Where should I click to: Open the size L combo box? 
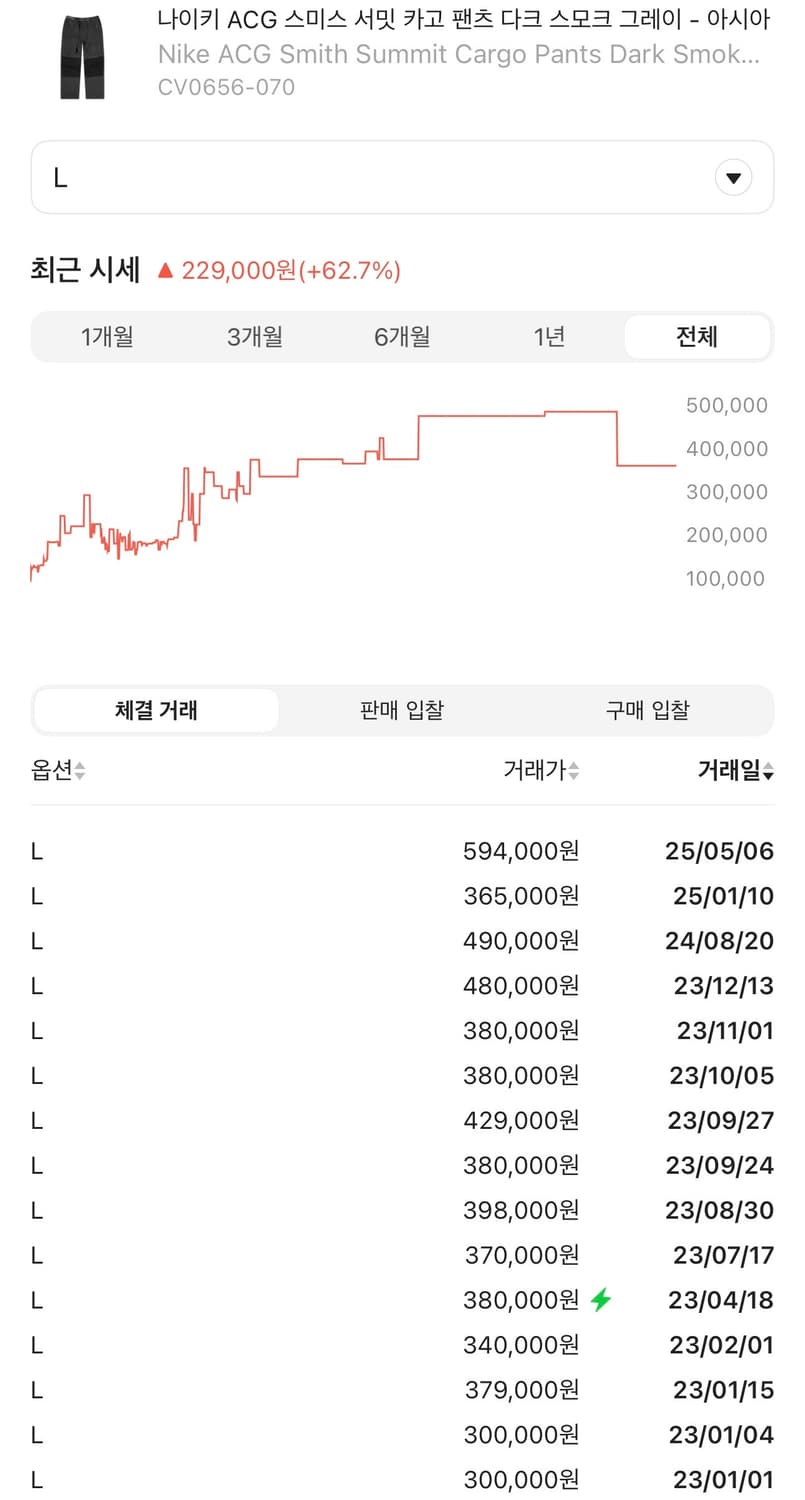pos(400,177)
